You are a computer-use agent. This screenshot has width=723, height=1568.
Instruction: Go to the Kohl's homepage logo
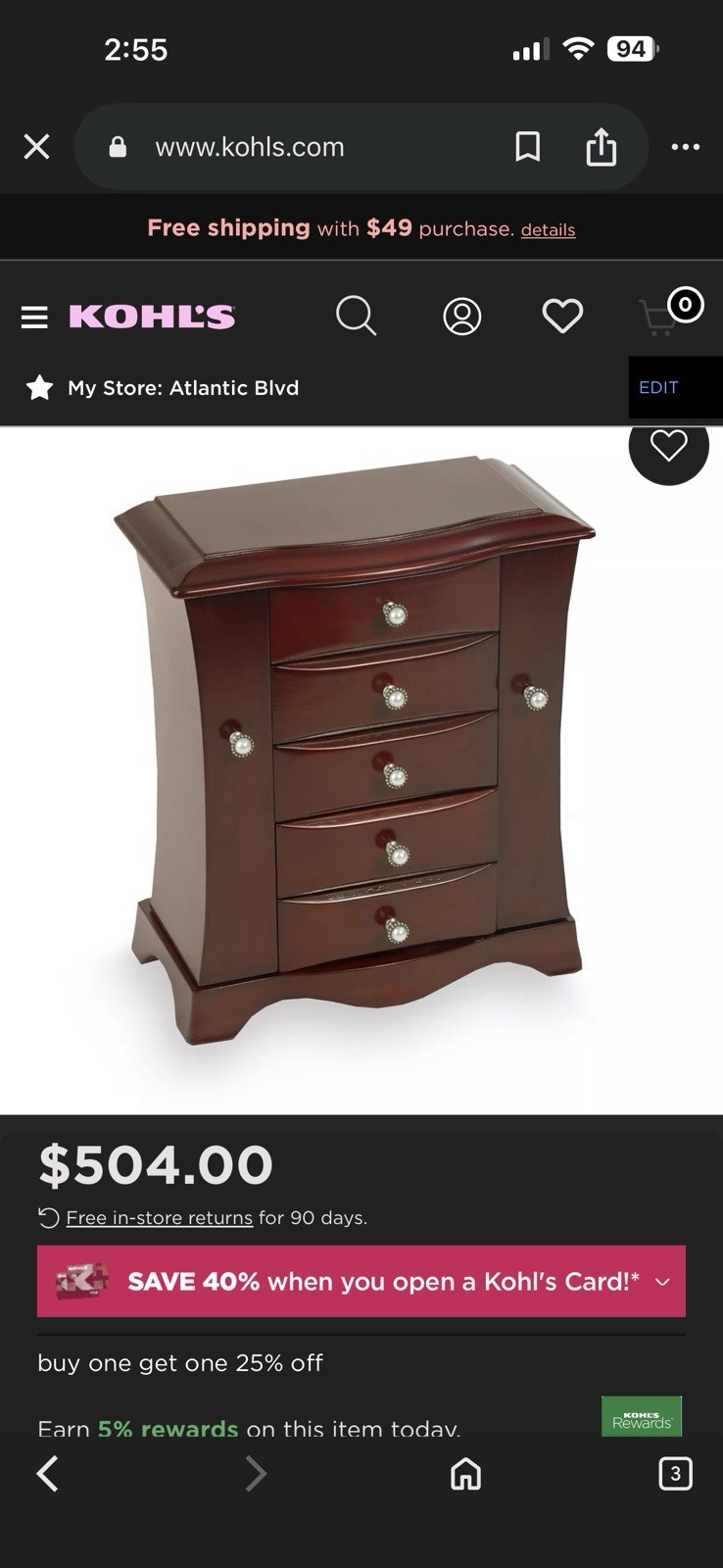[x=152, y=317]
